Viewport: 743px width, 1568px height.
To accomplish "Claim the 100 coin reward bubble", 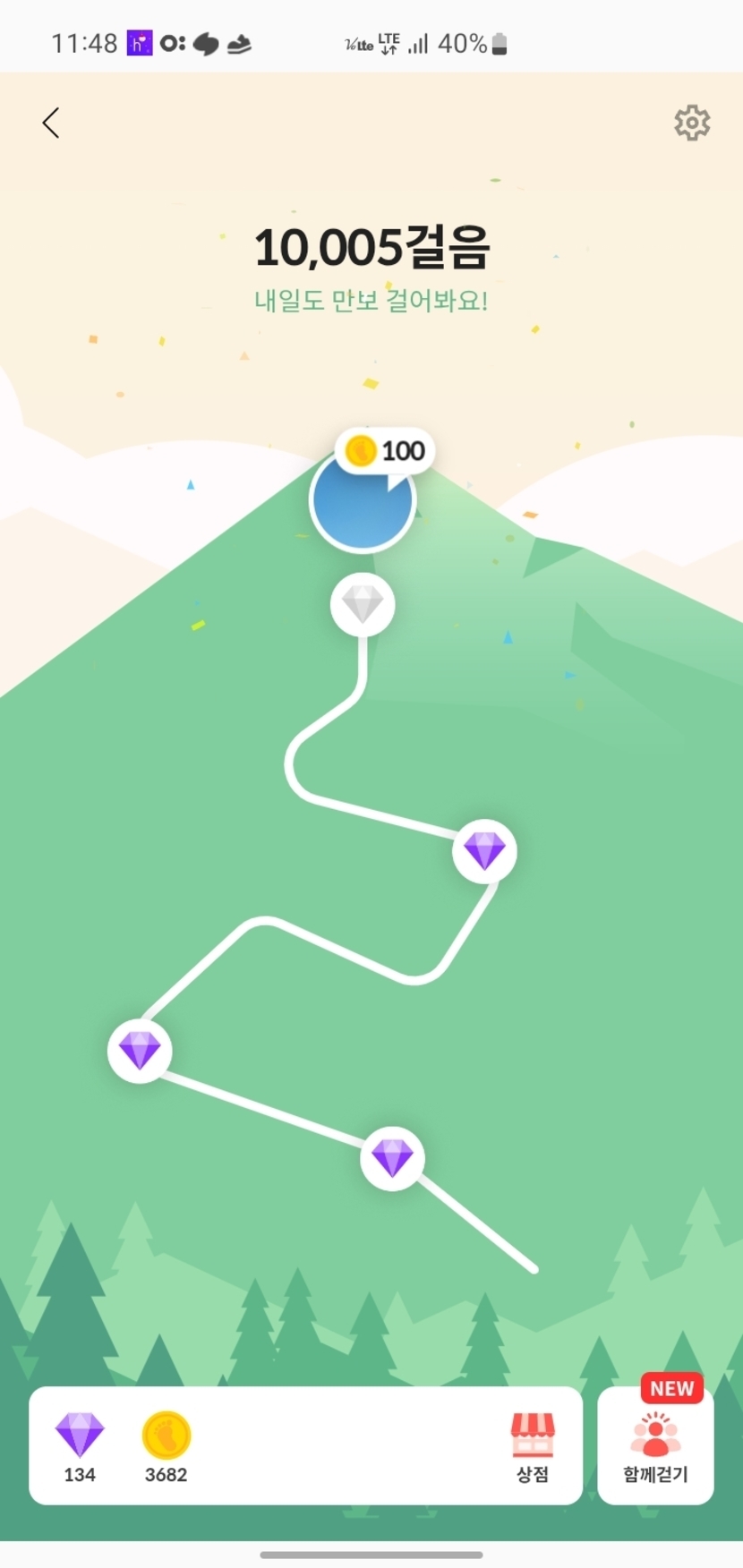I will pyautogui.click(x=385, y=451).
